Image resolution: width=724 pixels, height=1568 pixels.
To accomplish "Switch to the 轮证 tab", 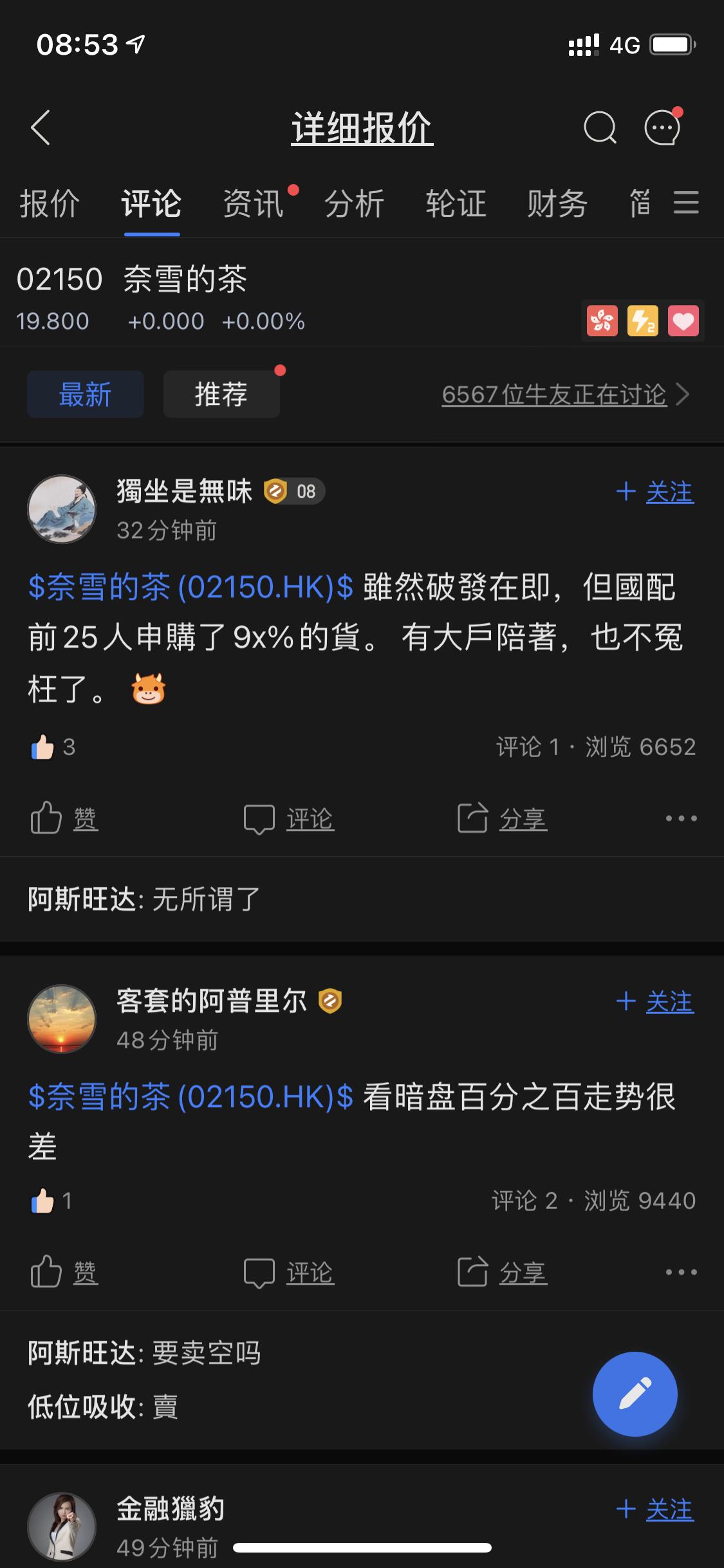I will (x=456, y=204).
